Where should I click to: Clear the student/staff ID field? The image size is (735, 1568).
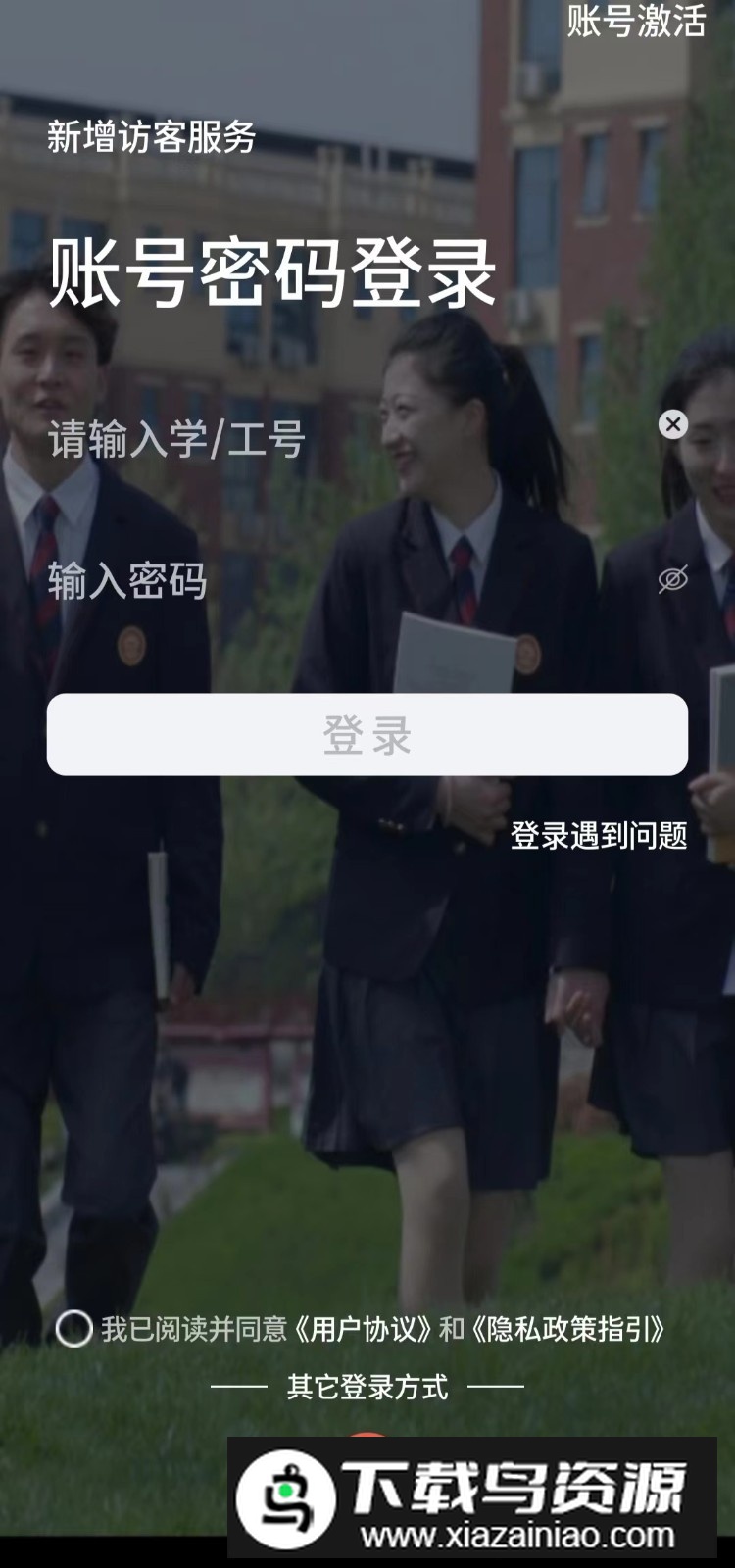click(x=672, y=424)
